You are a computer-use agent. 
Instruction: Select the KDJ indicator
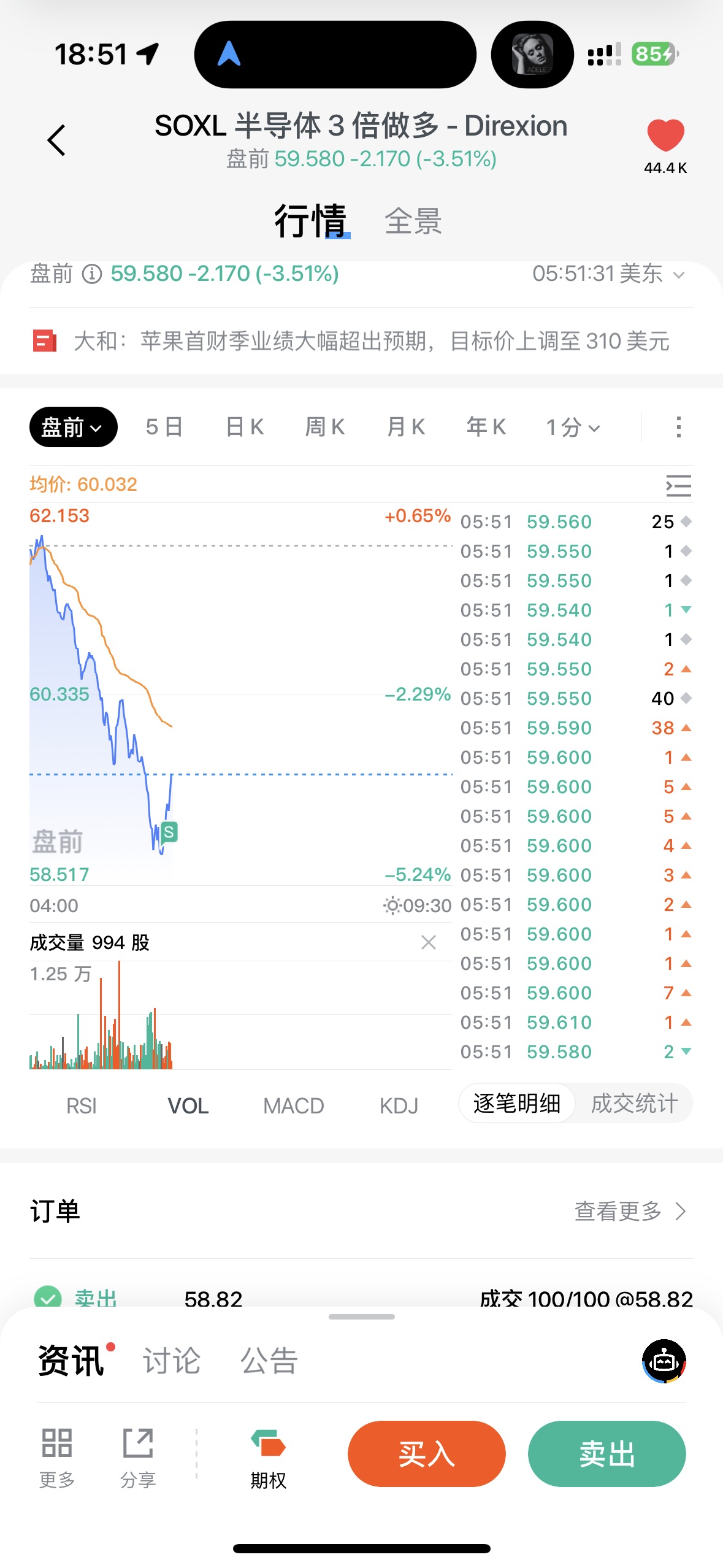pos(399,1105)
